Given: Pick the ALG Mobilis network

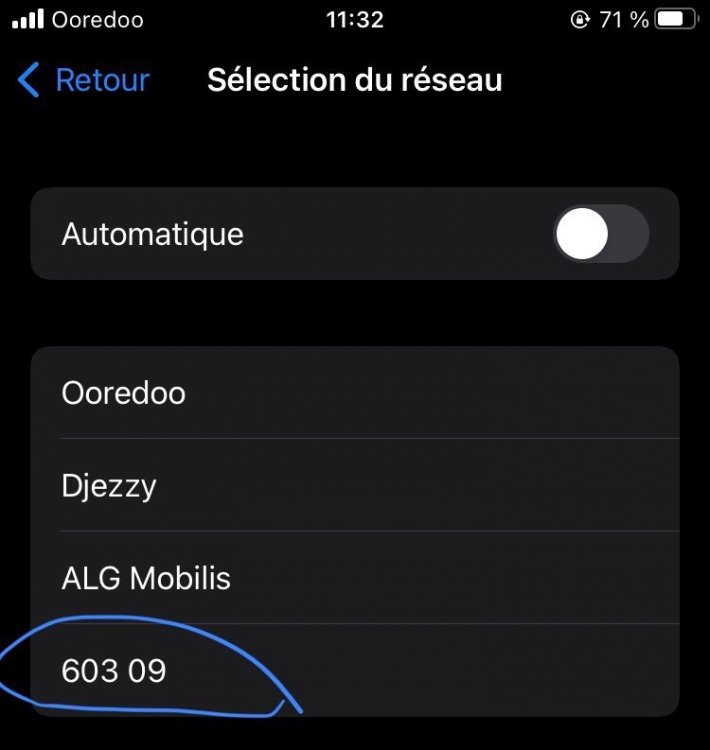Looking at the screenshot, I should 146,578.
